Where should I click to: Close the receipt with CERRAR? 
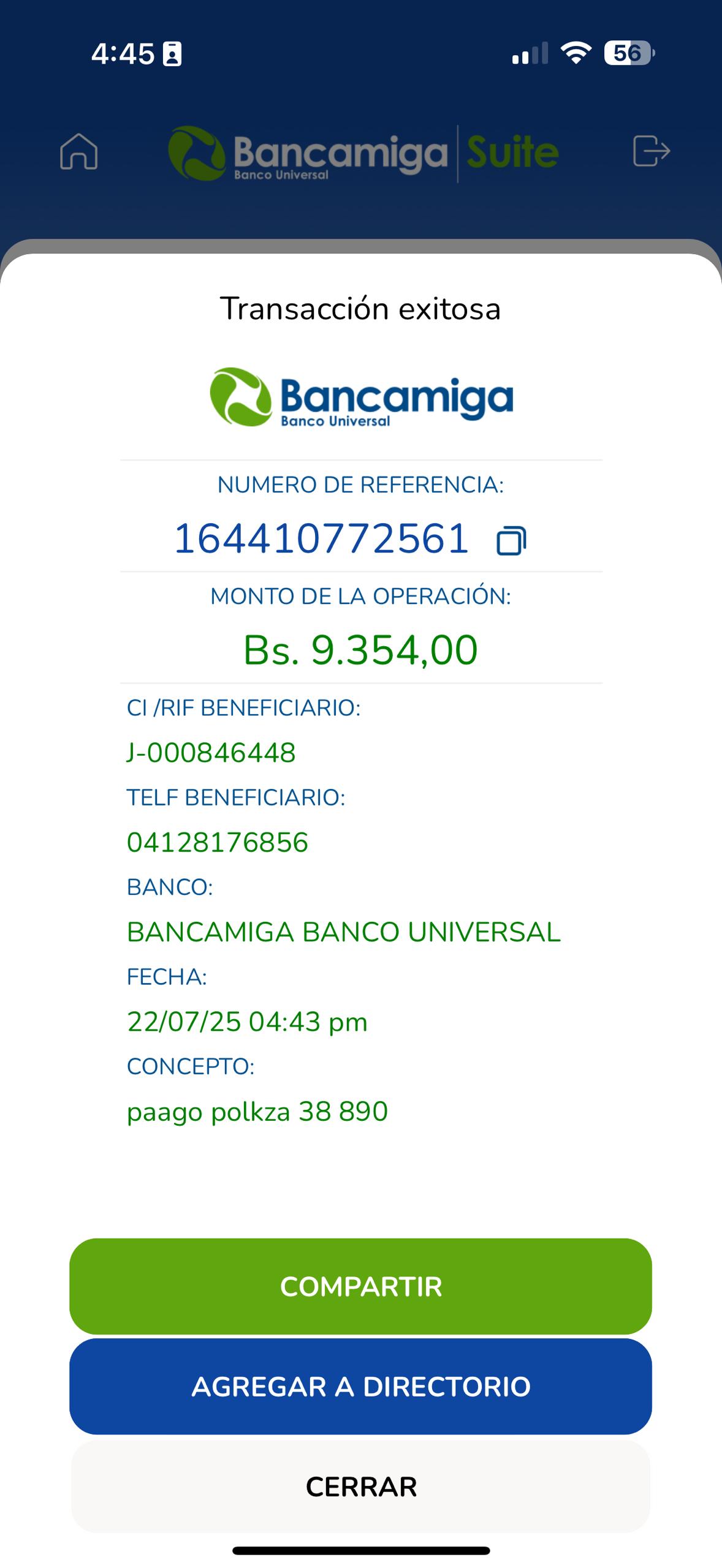[x=360, y=1487]
